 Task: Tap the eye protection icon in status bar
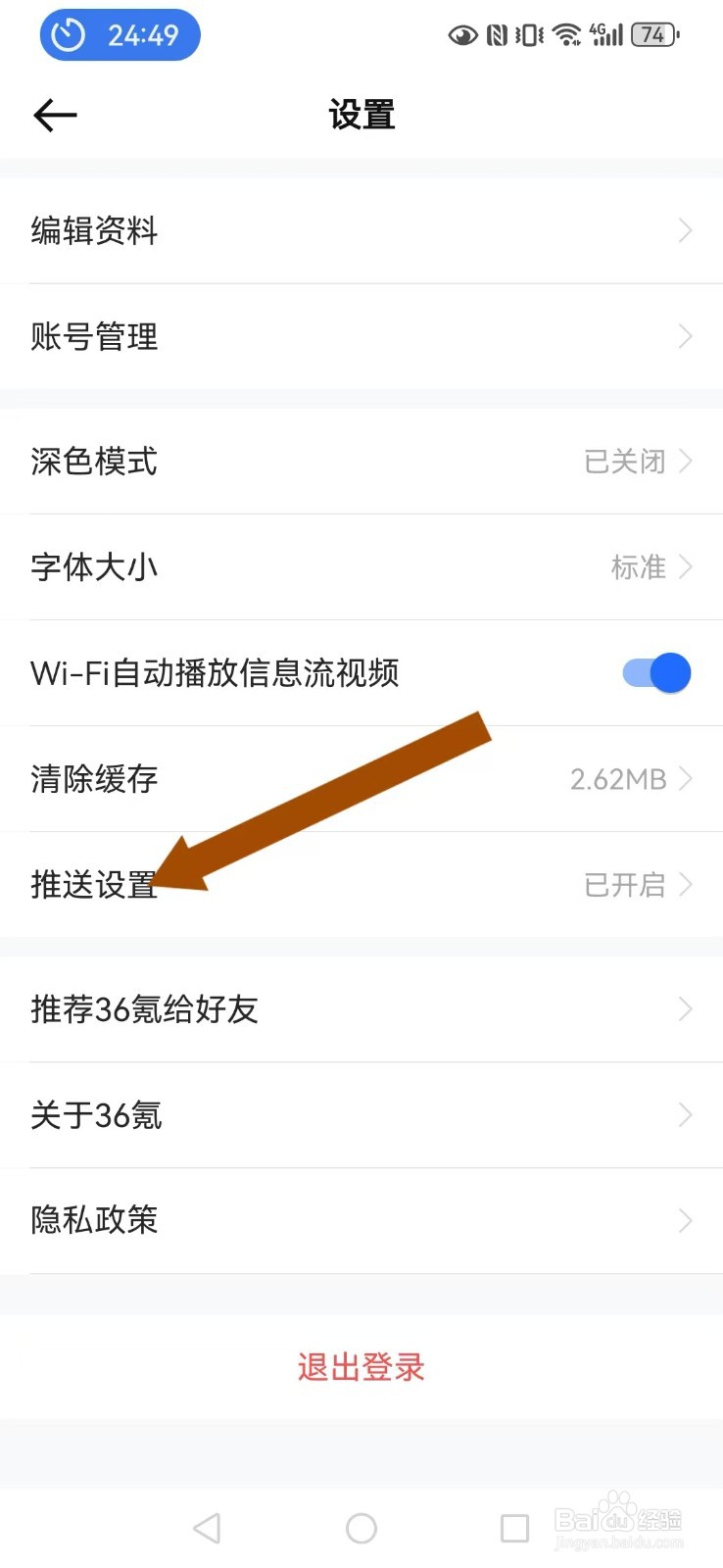[x=462, y=35]
